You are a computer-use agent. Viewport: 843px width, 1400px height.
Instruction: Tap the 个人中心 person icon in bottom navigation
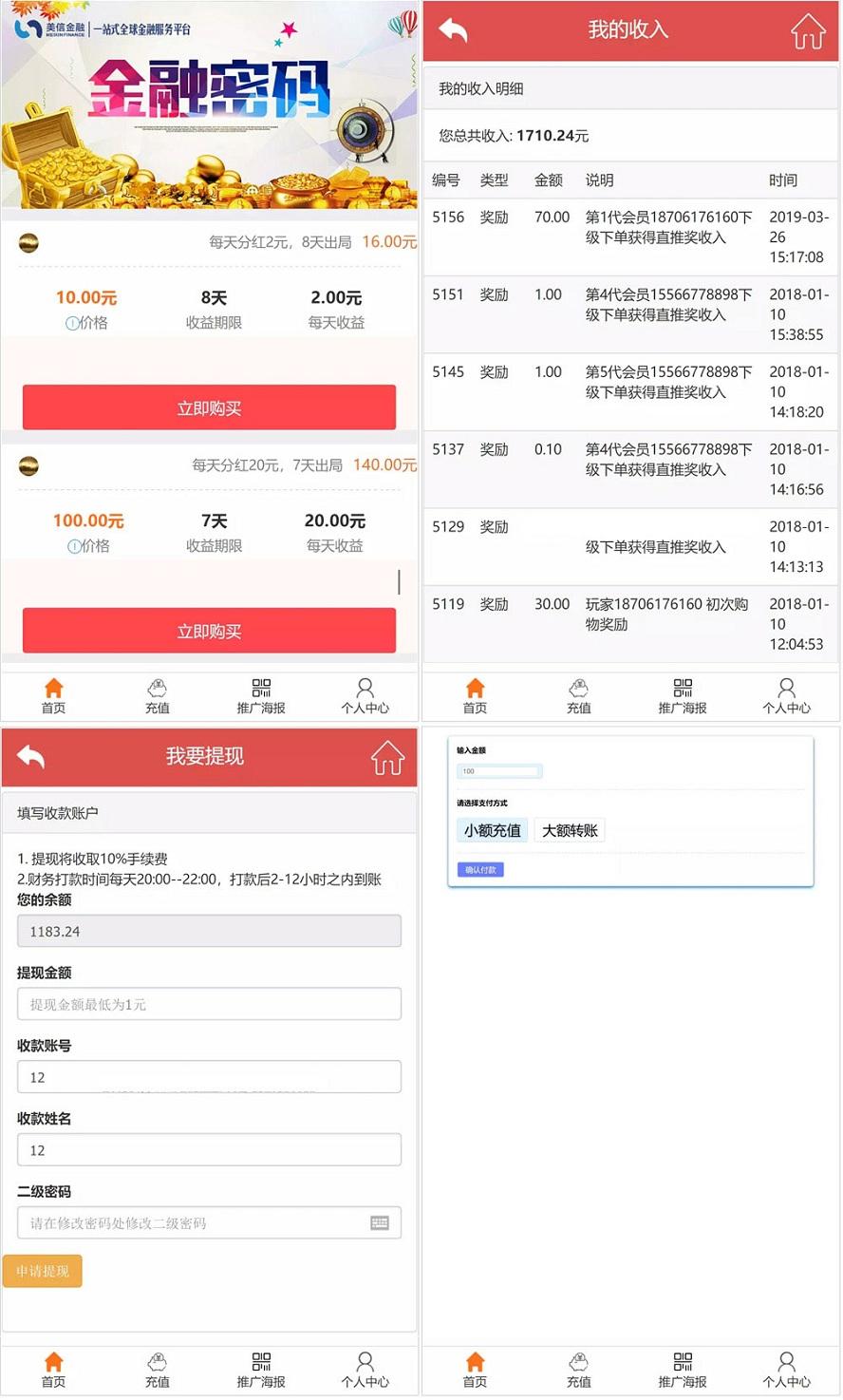(365, 688)
